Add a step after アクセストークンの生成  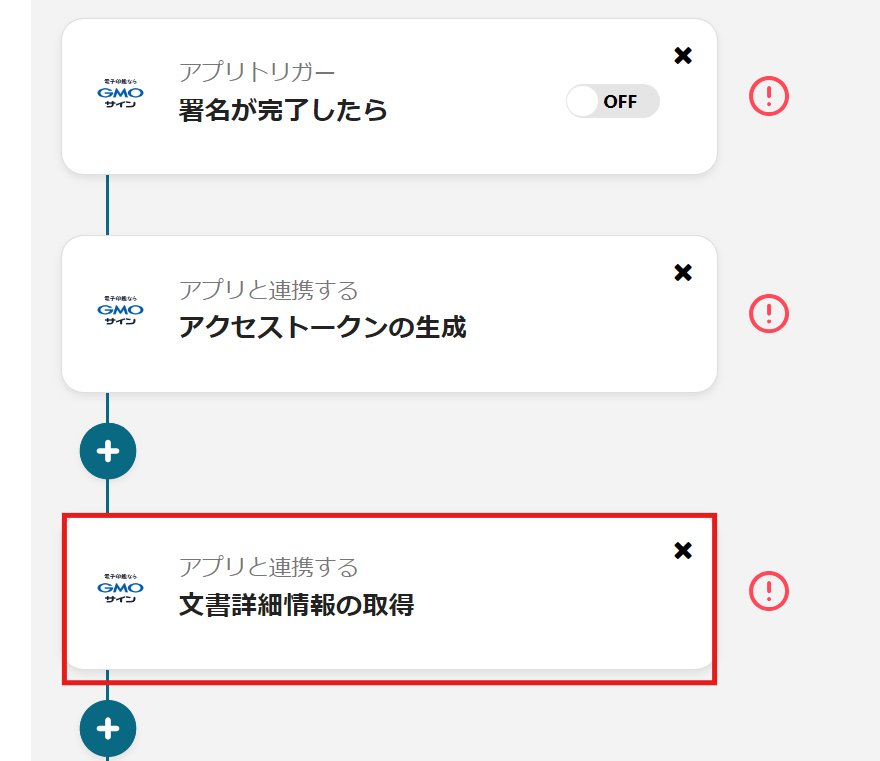tap(108, 451)
